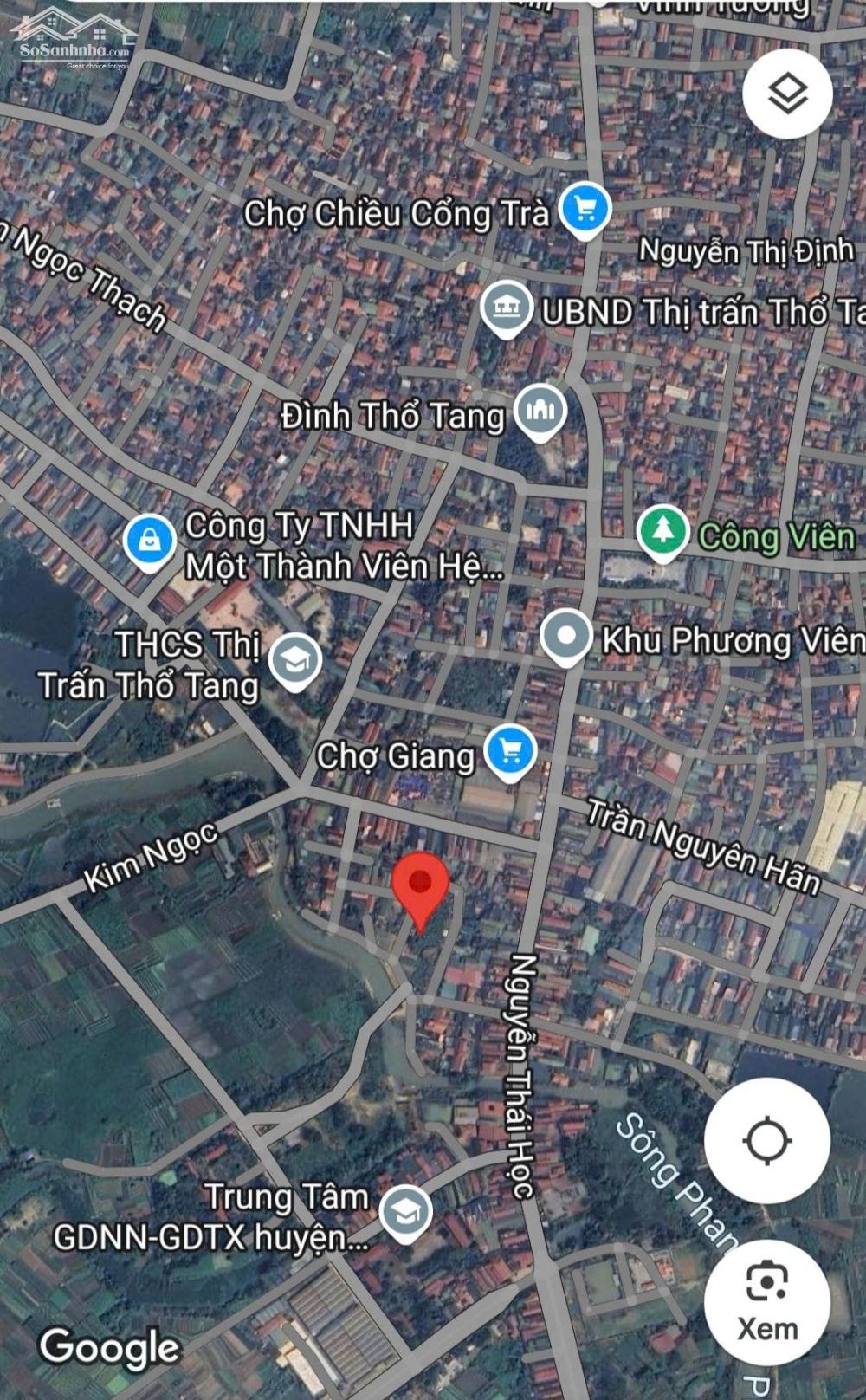Open UBND Thị trấn Thổ Tang place pin
The width and height of the screenshot is (866, 1400).
click(x=507, y=308)
